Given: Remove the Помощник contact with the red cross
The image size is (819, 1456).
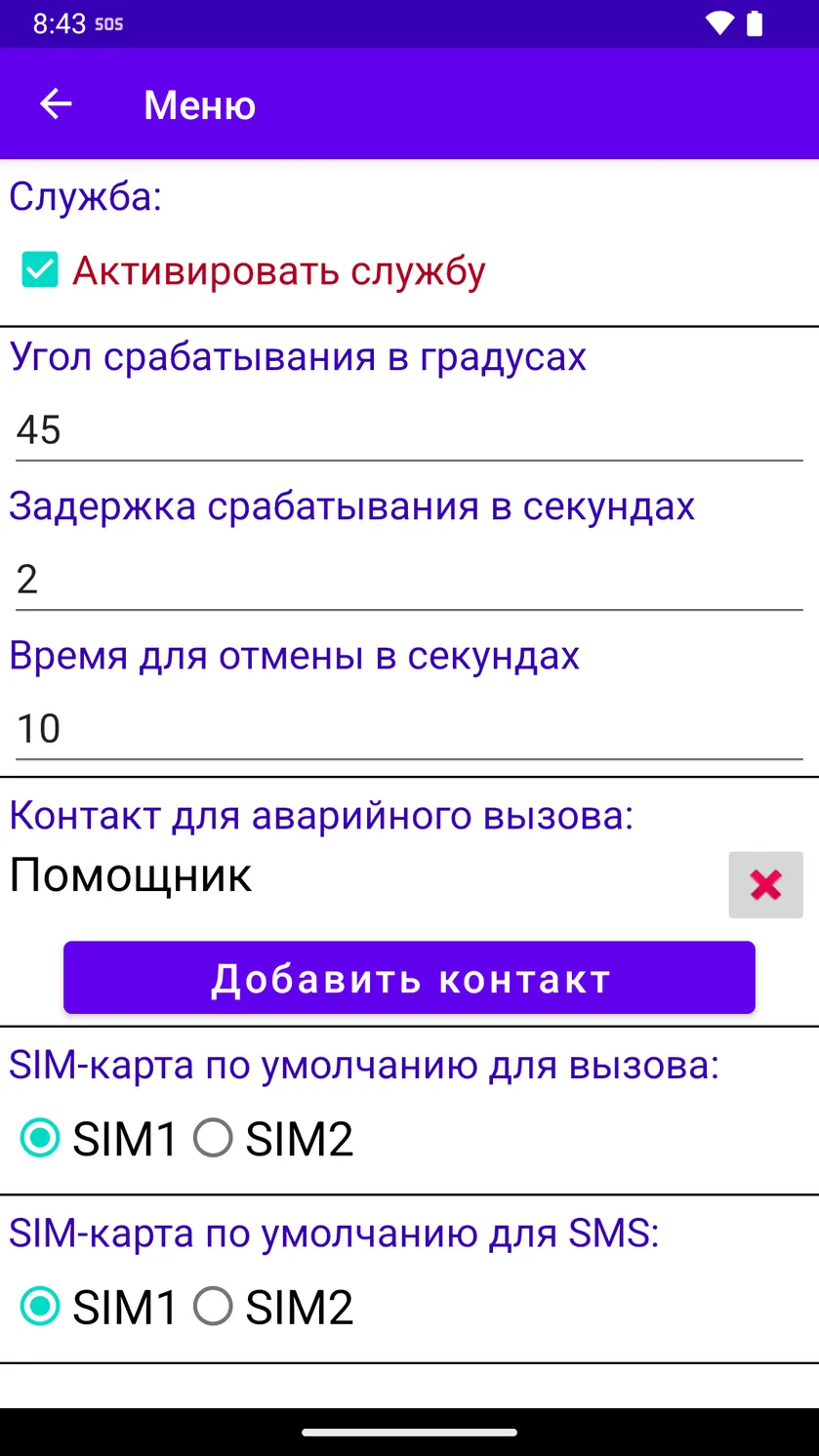Looking at the screenshot, I should tap(765, 884).
